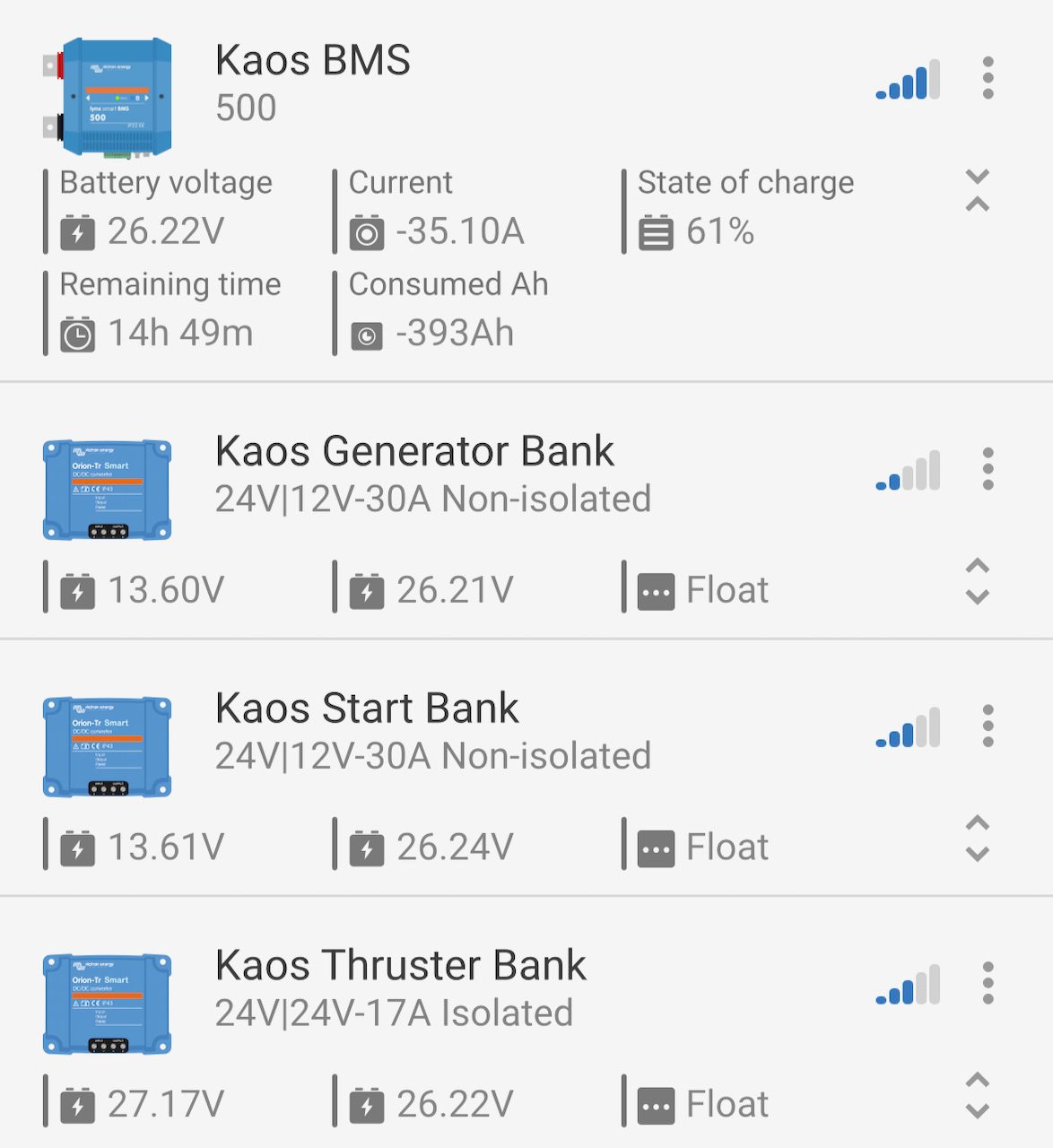Screen dimensions: 1053x1148
Task: Open the Kaos Start Bank device
Action: tap(367, 709)
